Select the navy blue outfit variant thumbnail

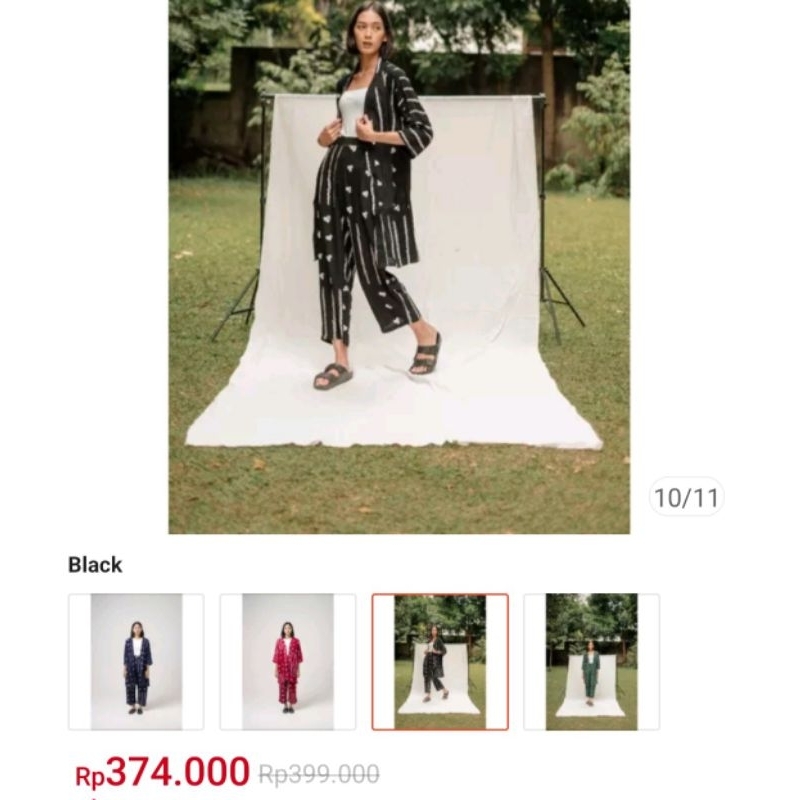136,661
